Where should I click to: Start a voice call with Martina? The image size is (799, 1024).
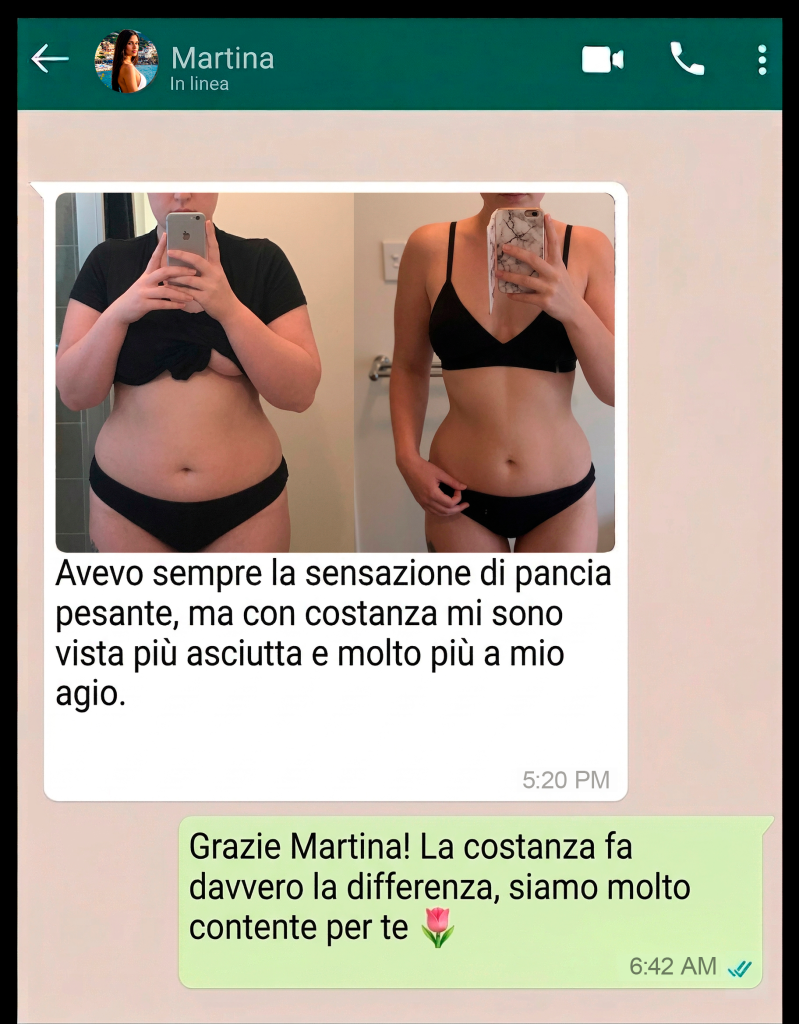687,60
